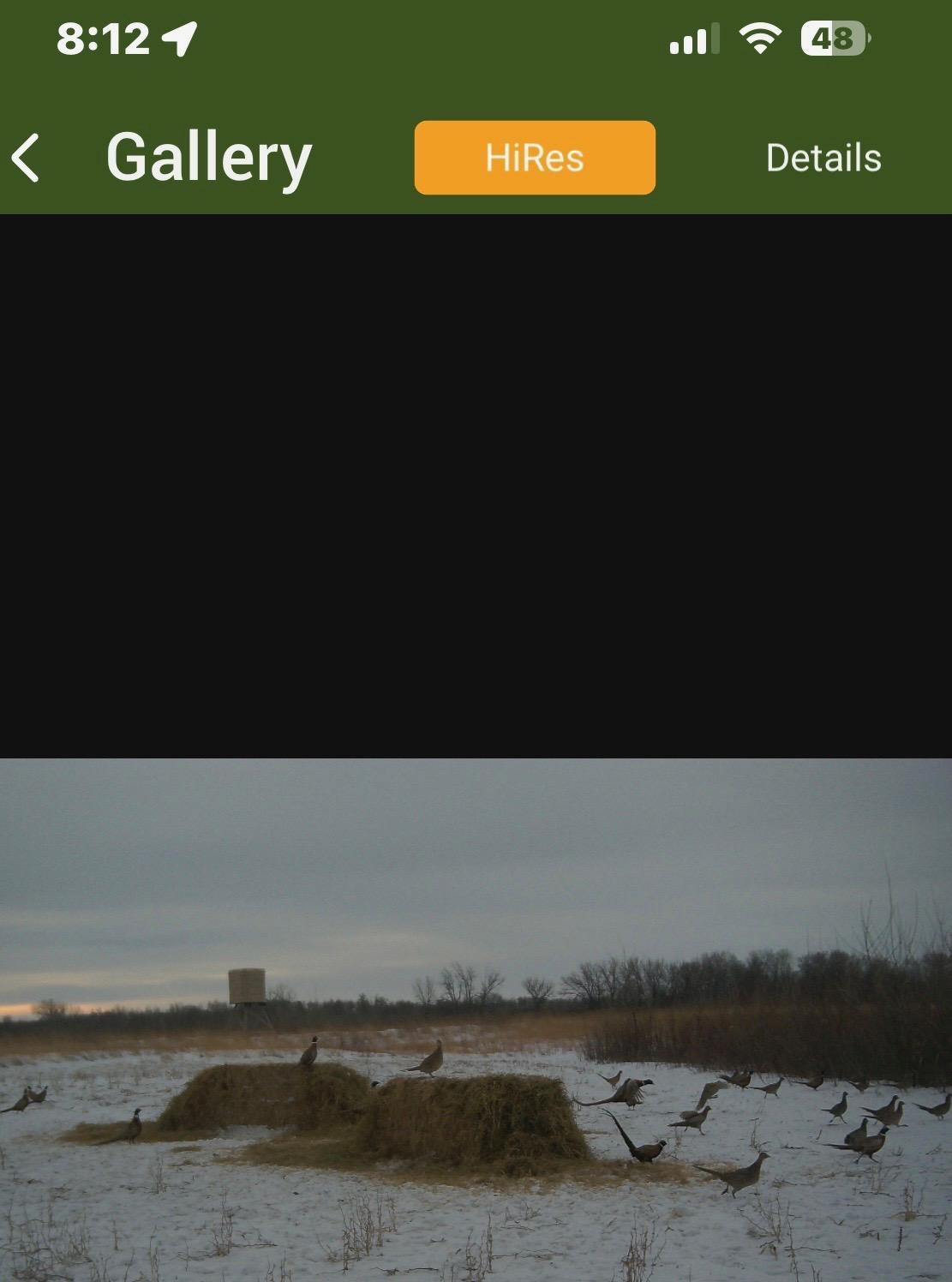Open photo Details

[823, 158]
